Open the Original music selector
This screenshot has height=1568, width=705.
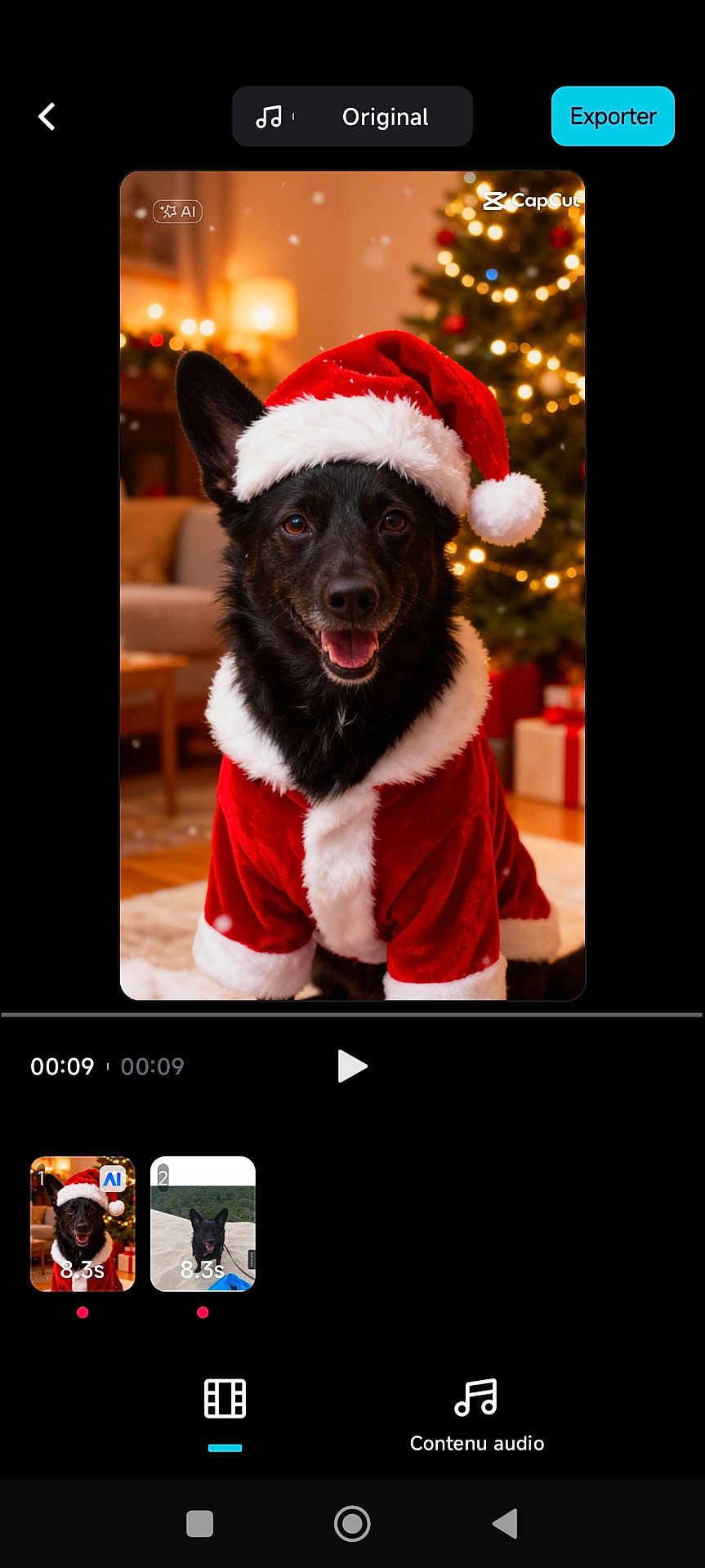[352, 117]
